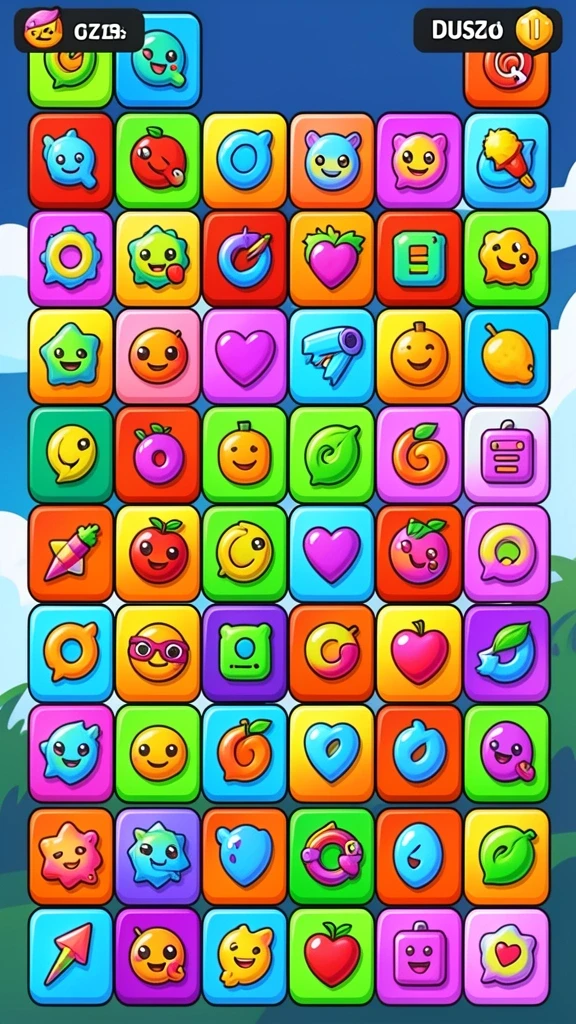Viewport: 576px width, 1024px height.
Task: Select the ice cream cone tile
Action: 507,161
